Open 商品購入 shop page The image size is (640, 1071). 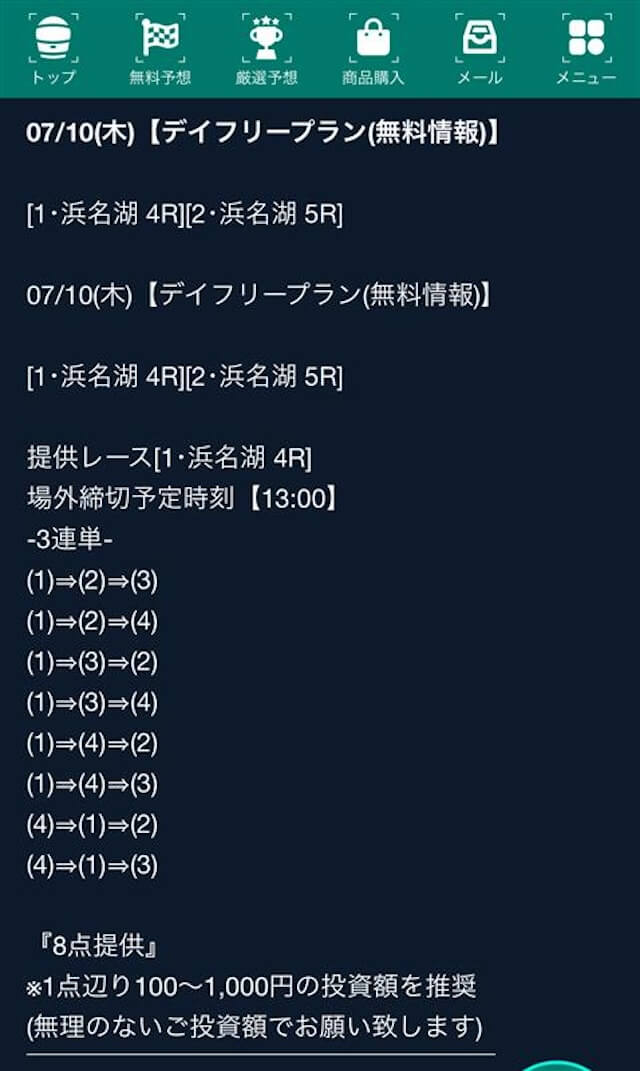(x=373, y=50)
